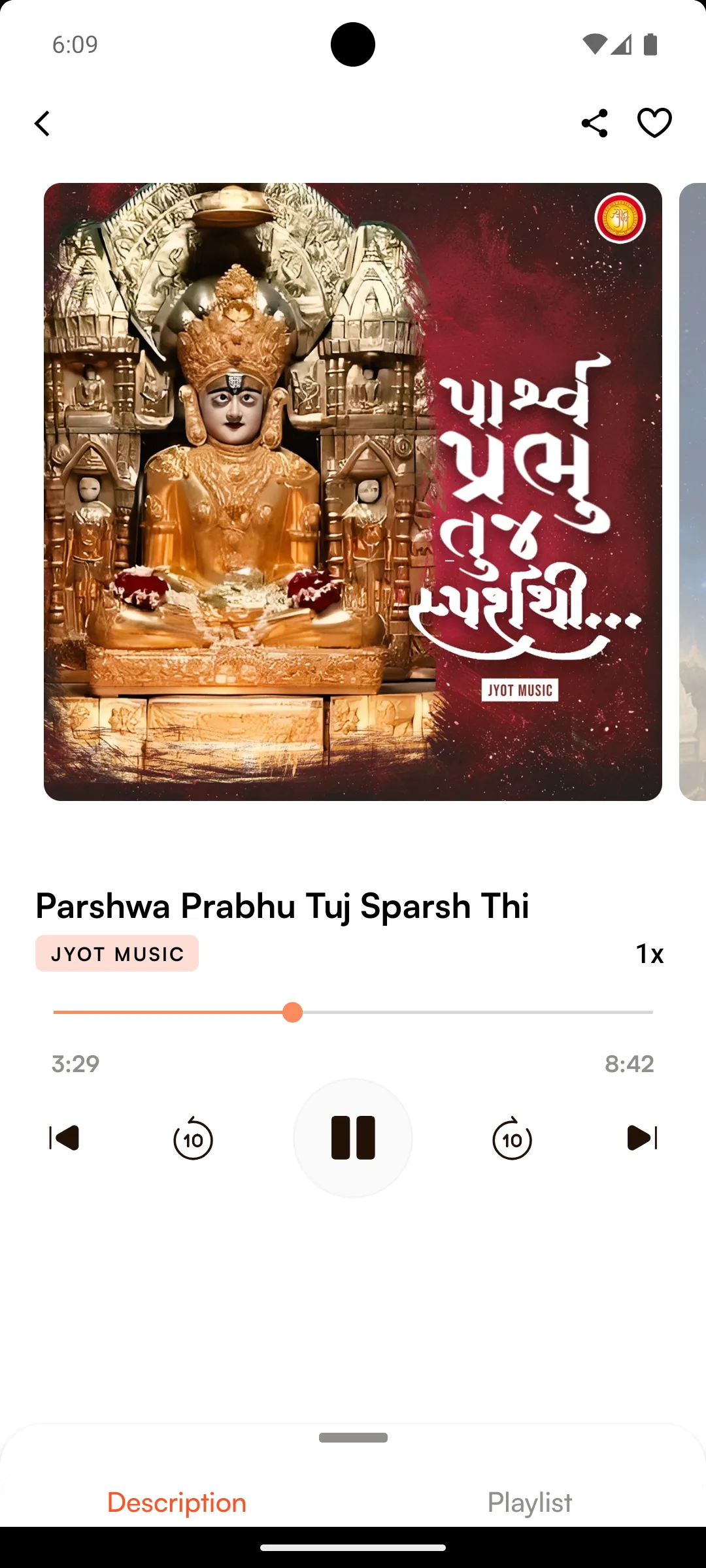Skip to the next track

(642, 1138)
